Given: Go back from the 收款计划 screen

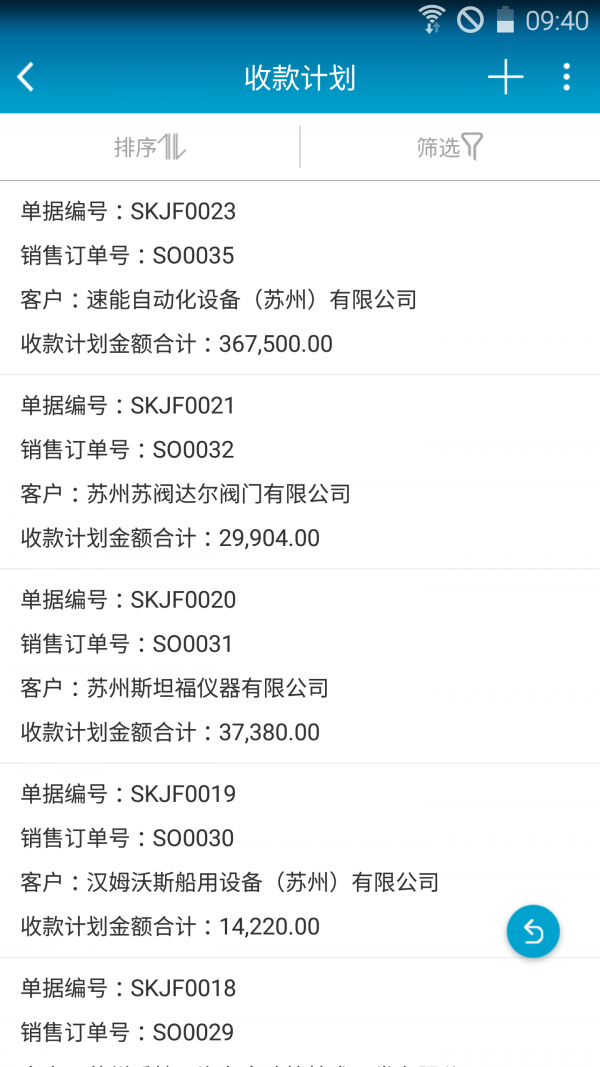Looking at the screenshot, I should coord(26,77).
